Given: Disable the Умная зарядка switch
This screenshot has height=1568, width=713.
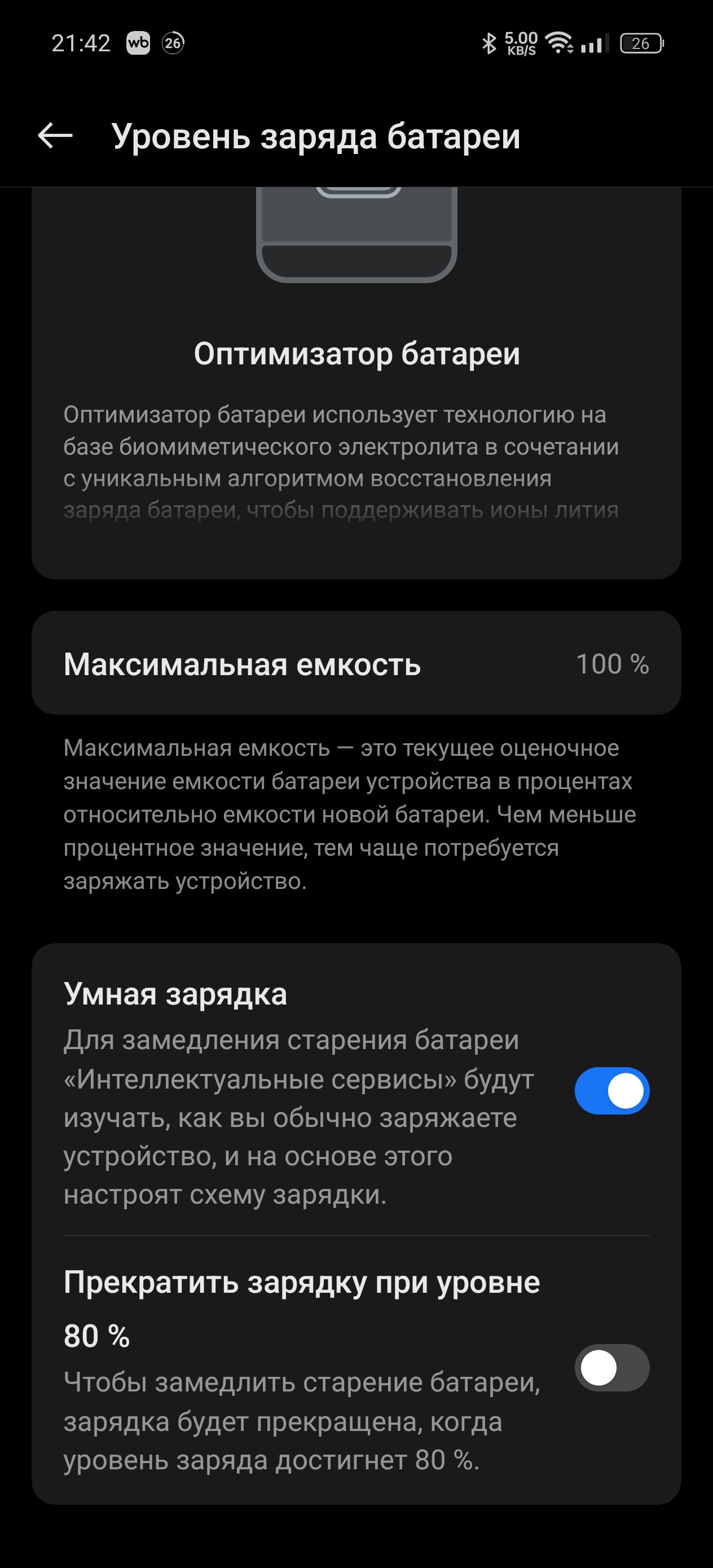Looking at the screenshot, I should (611, 1090).
